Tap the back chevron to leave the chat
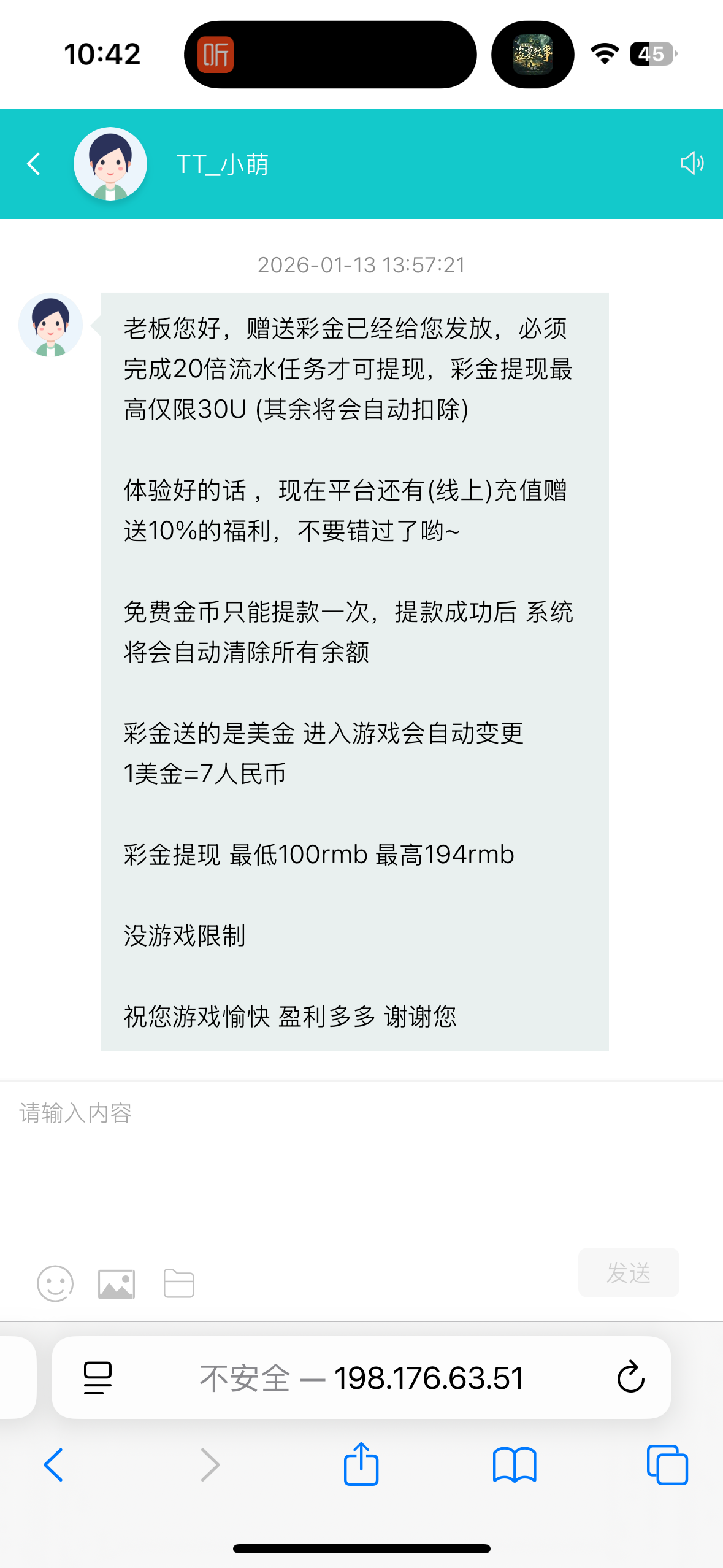723x1568 pixels. (35, 164)
